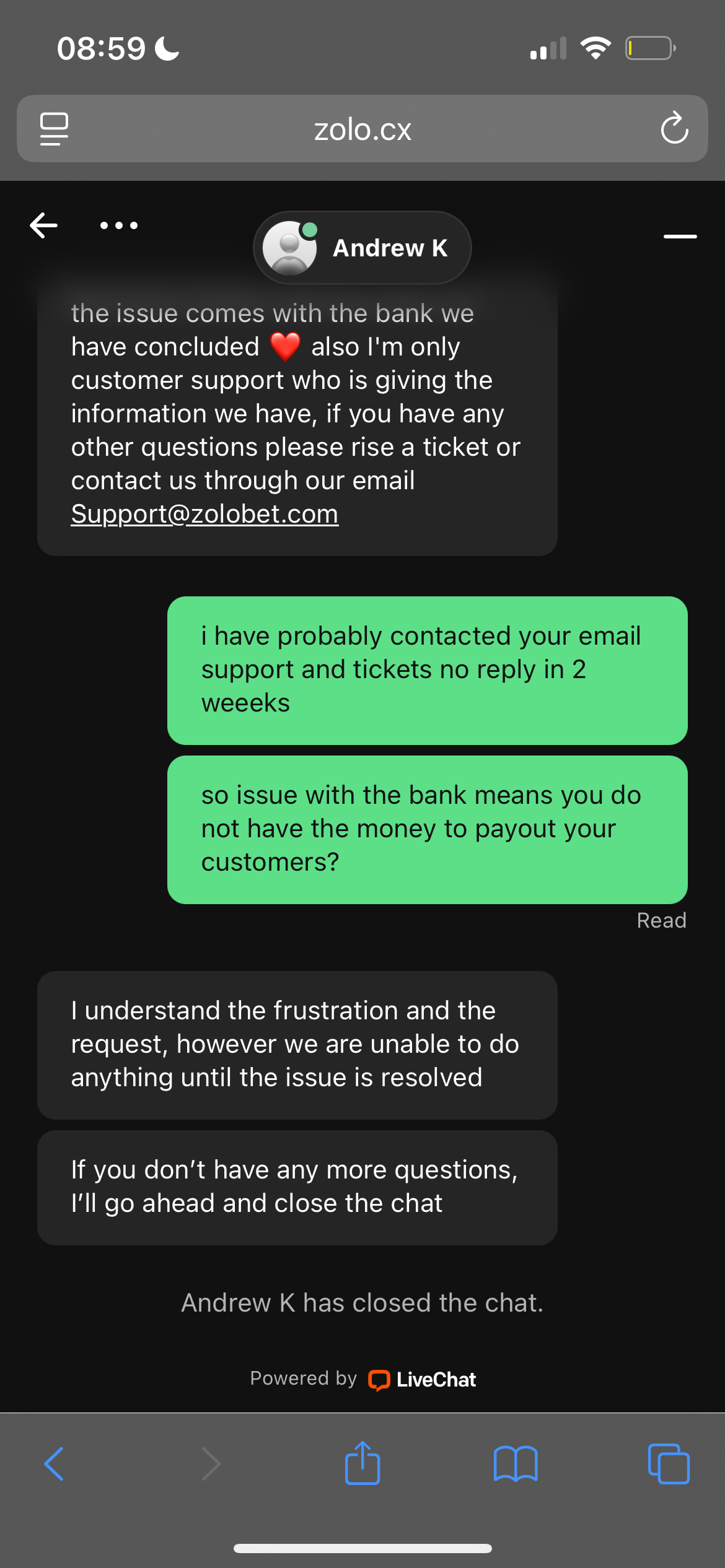This screenshot has height=1568, width=725.
Task: Open the page settings icon in address bar
Action: point(55,129)
